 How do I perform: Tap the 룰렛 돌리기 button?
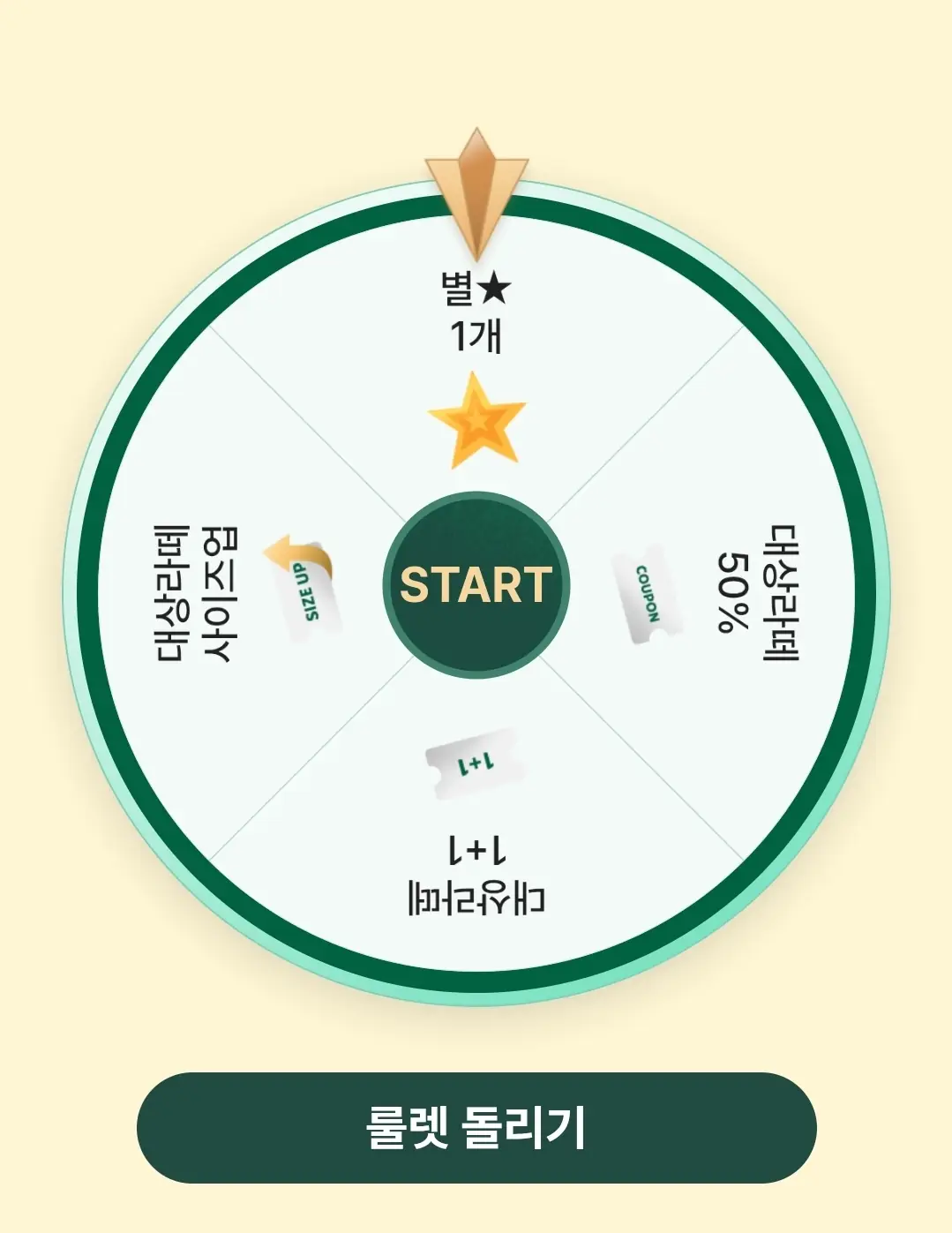pos(476,1127)
